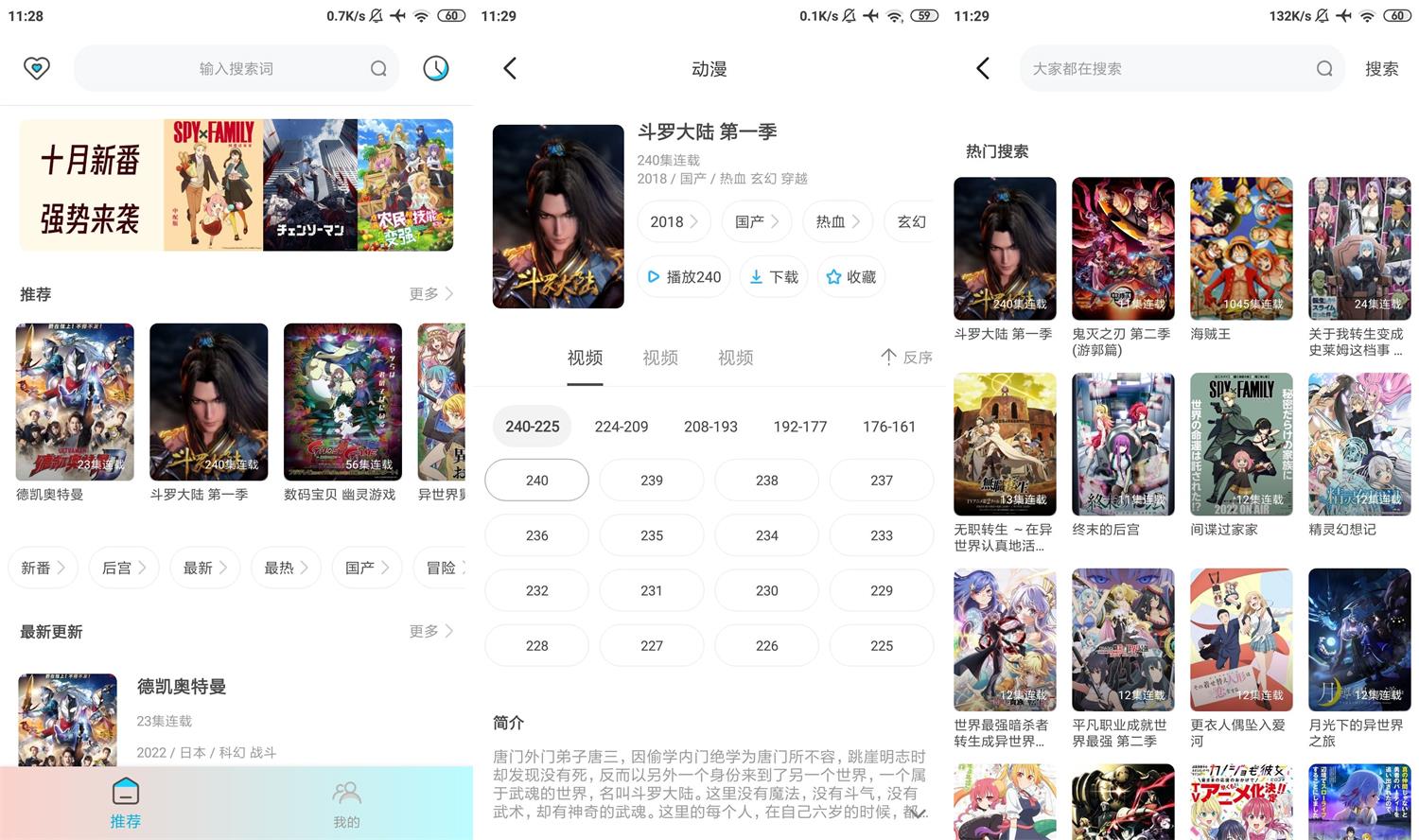1419x840 pixels.
Task: Open the favorites heart icon
Action: [x=37, y=68]
